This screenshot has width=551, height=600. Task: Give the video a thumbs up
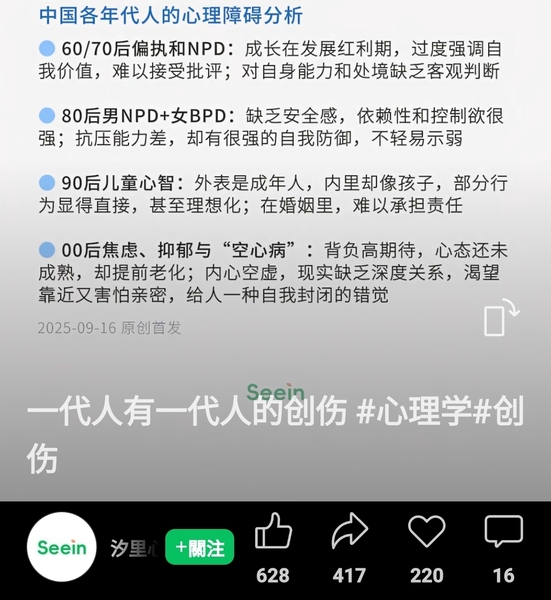tap(273, 531)
